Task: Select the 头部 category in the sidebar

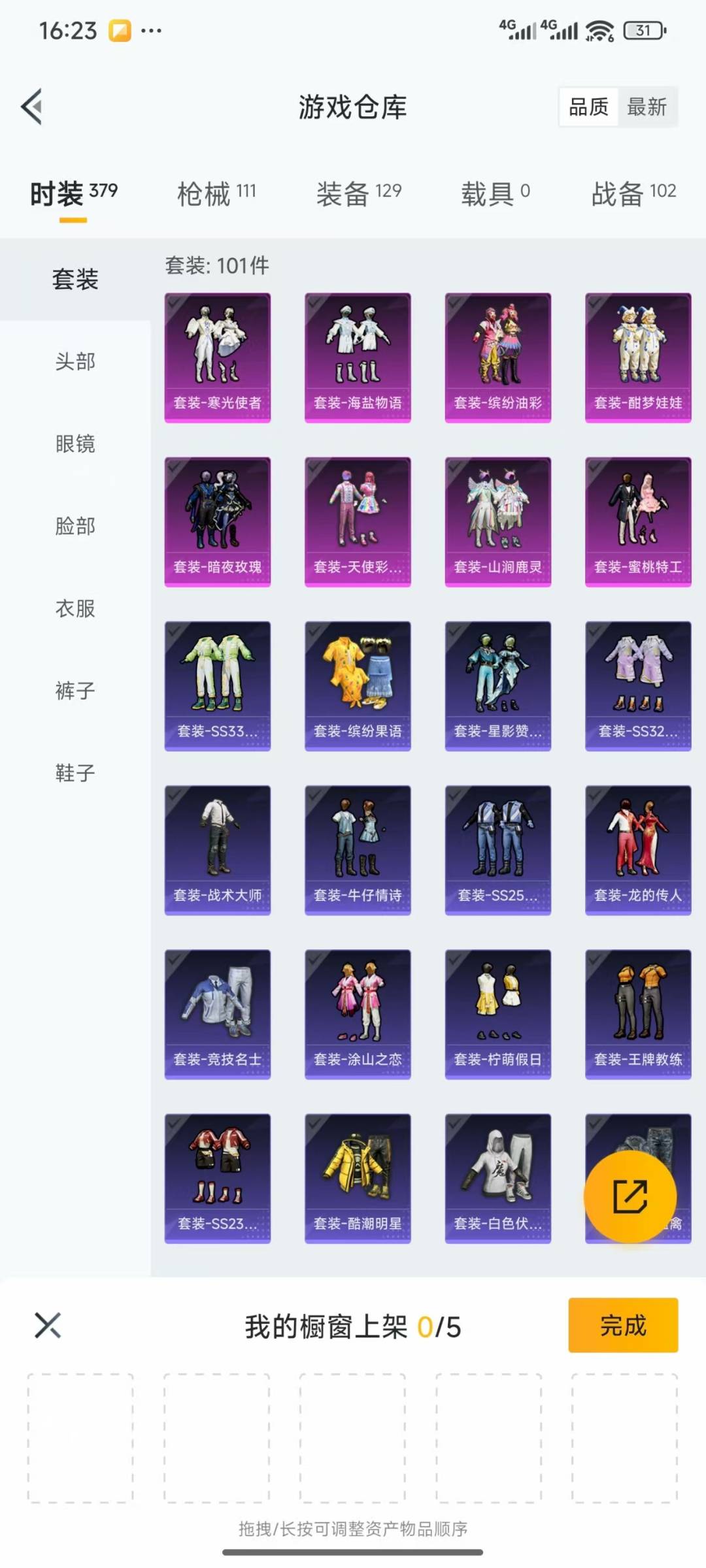Action: 75,361
